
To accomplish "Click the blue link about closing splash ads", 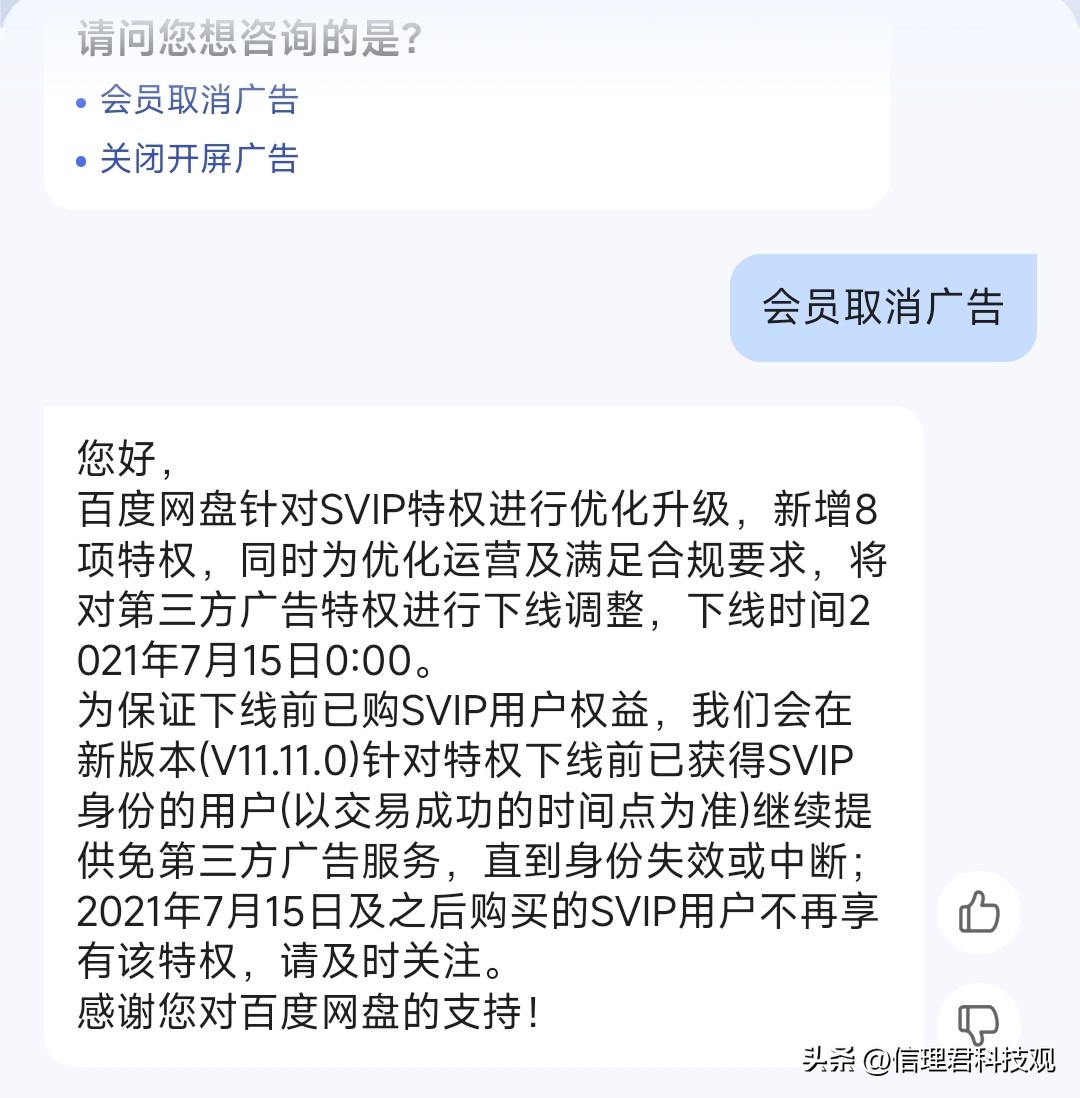I will click(x=197, y=159).
